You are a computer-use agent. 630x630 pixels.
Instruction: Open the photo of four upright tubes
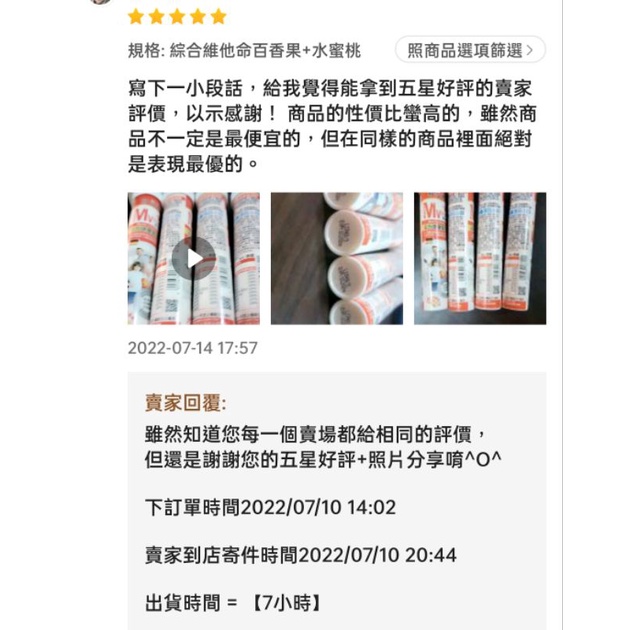tap(480, 258)
